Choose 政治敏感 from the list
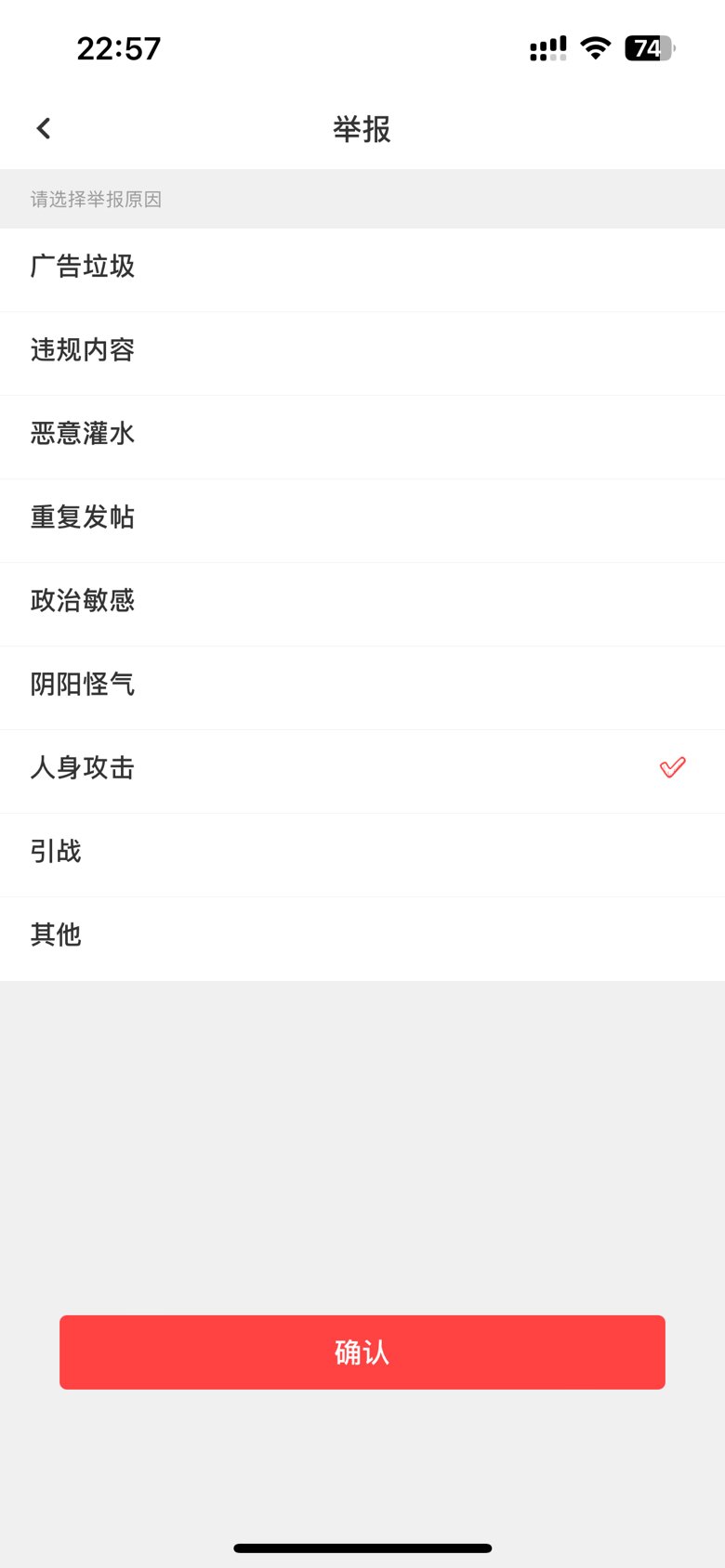The image size is (725, 1568). [x=362, y=605]
